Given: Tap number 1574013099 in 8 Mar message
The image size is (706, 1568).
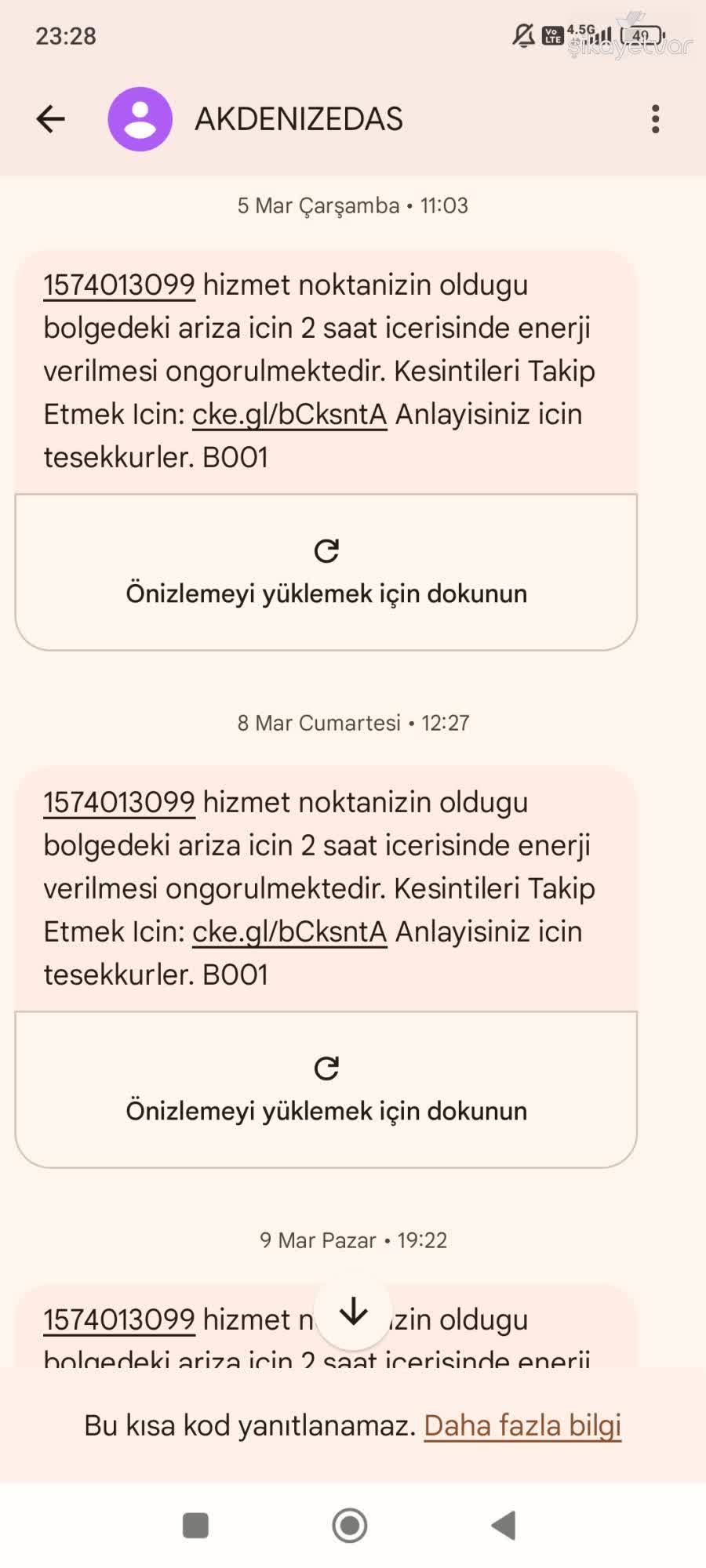Looking at the screenshot, I should [119, 803].
